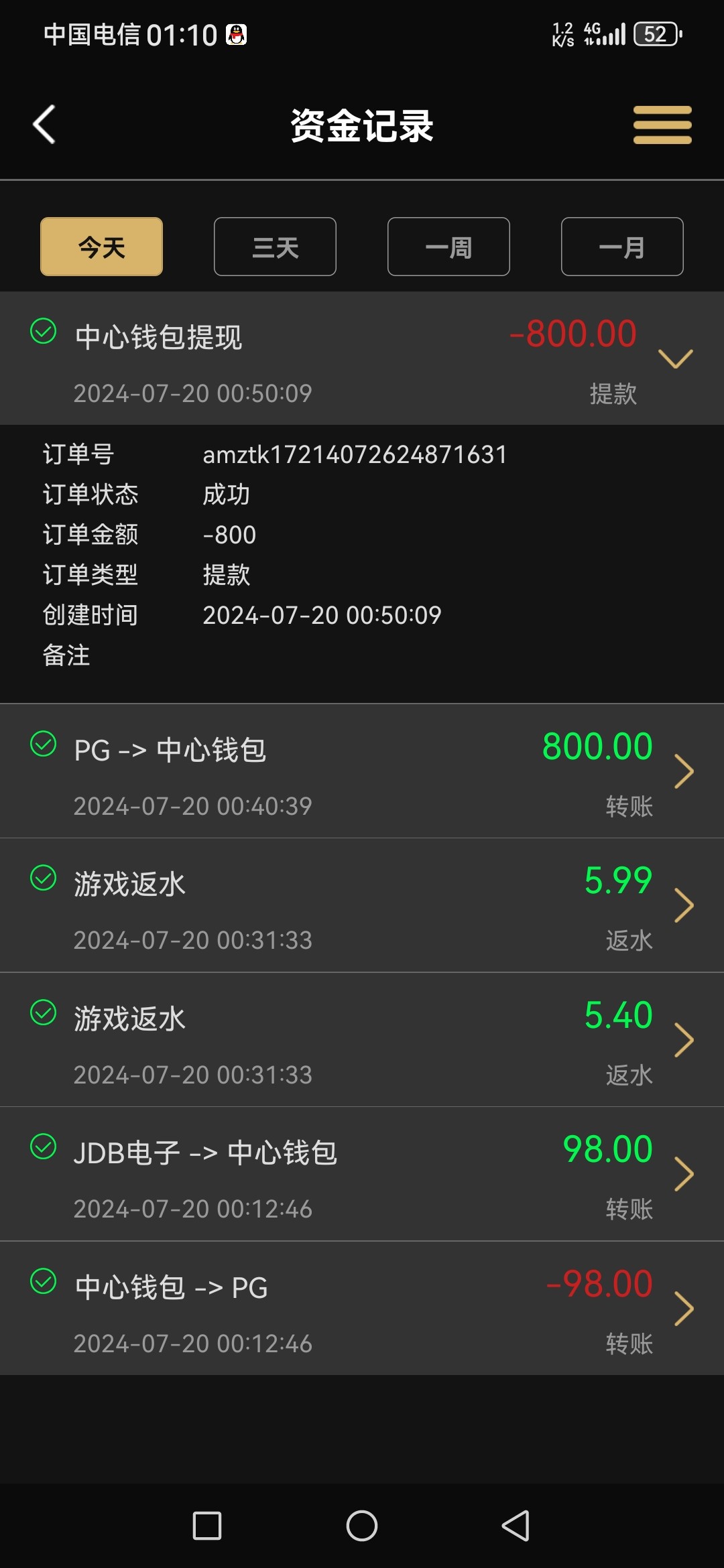
Task: Click the back arrow at top left
Action: point(44,125)
